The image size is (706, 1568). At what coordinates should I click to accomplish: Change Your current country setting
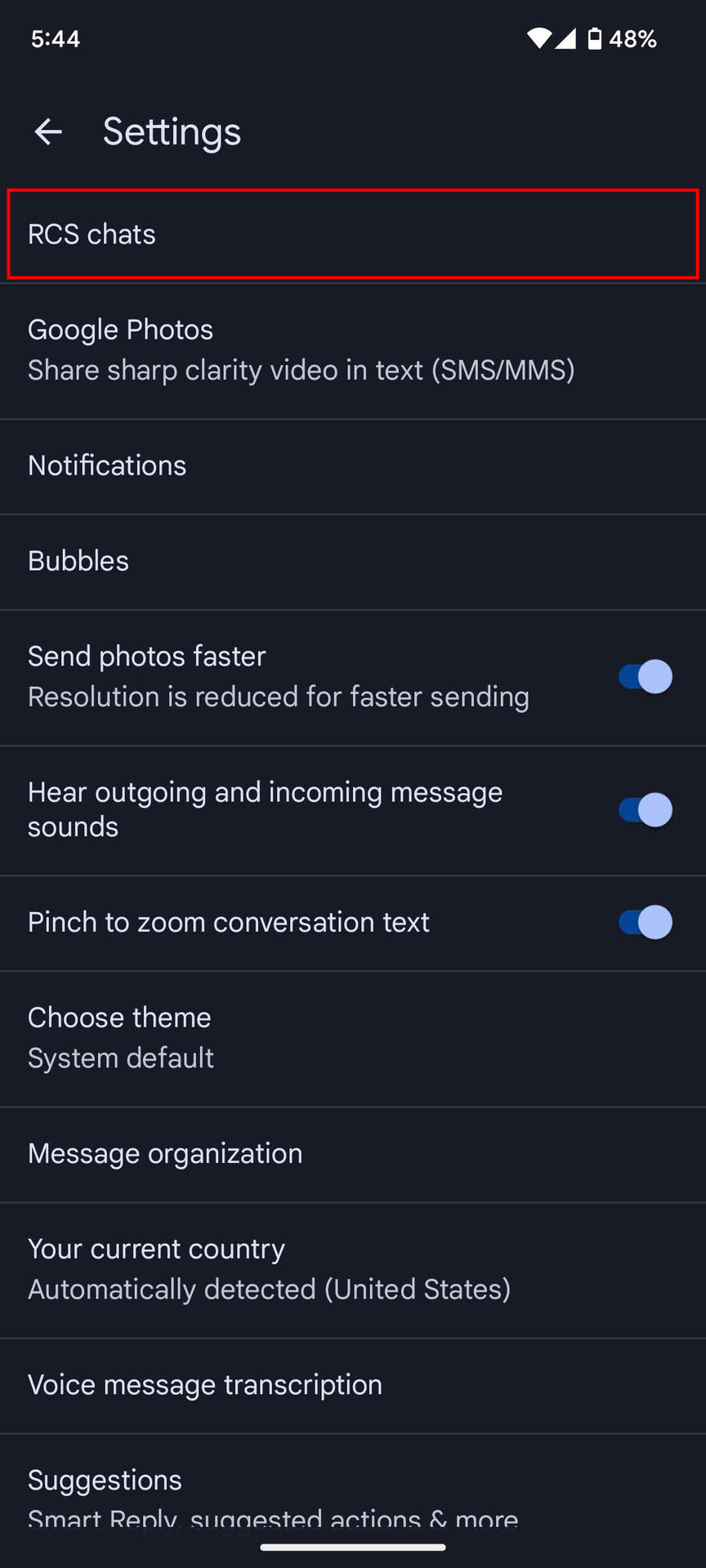[353, 1269]
